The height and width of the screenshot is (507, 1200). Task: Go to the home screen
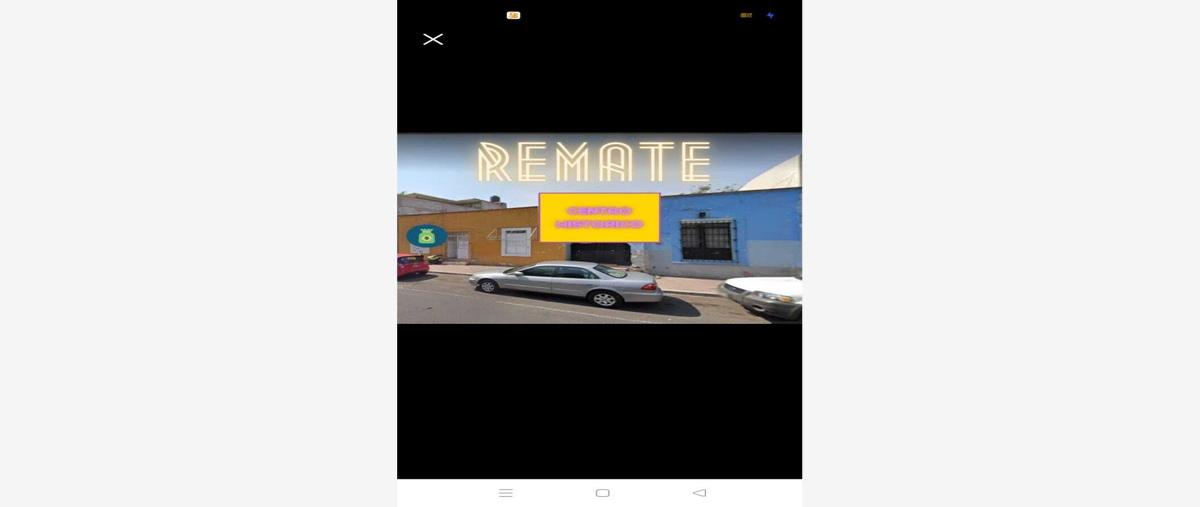click(x=602, y=493)
